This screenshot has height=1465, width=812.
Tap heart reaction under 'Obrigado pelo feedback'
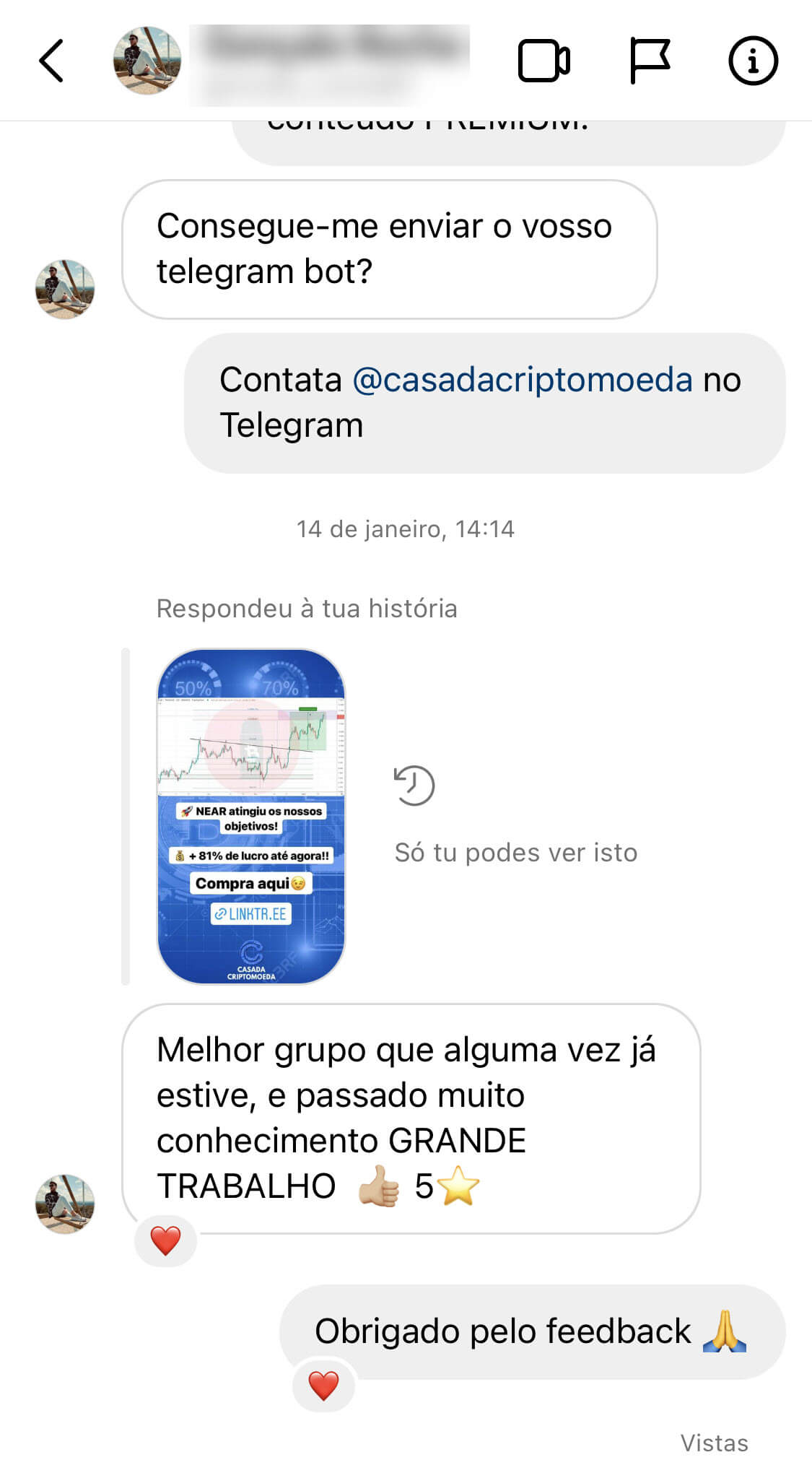[323, 1386]
